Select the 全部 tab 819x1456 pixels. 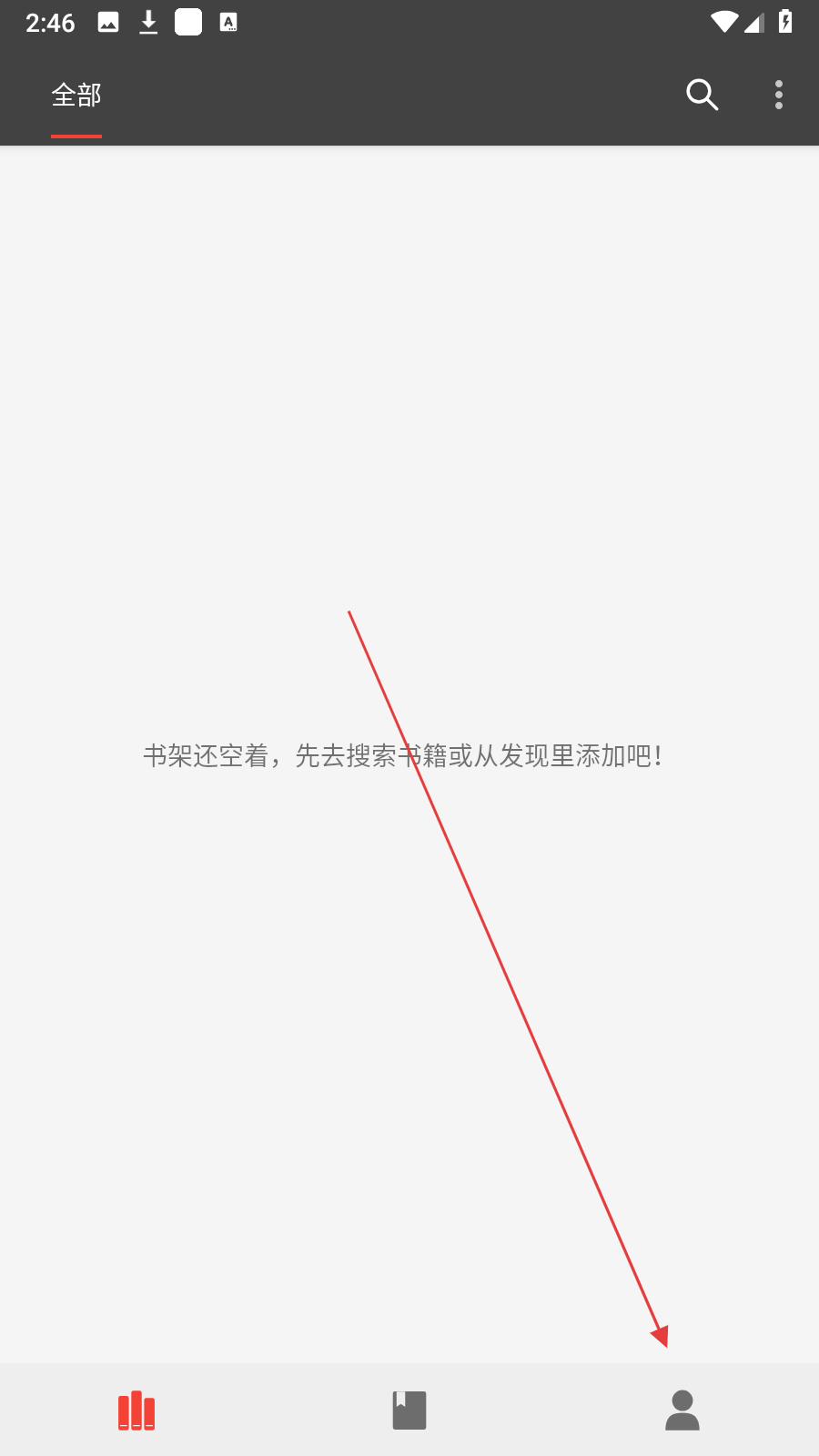[x=76, y=96]
